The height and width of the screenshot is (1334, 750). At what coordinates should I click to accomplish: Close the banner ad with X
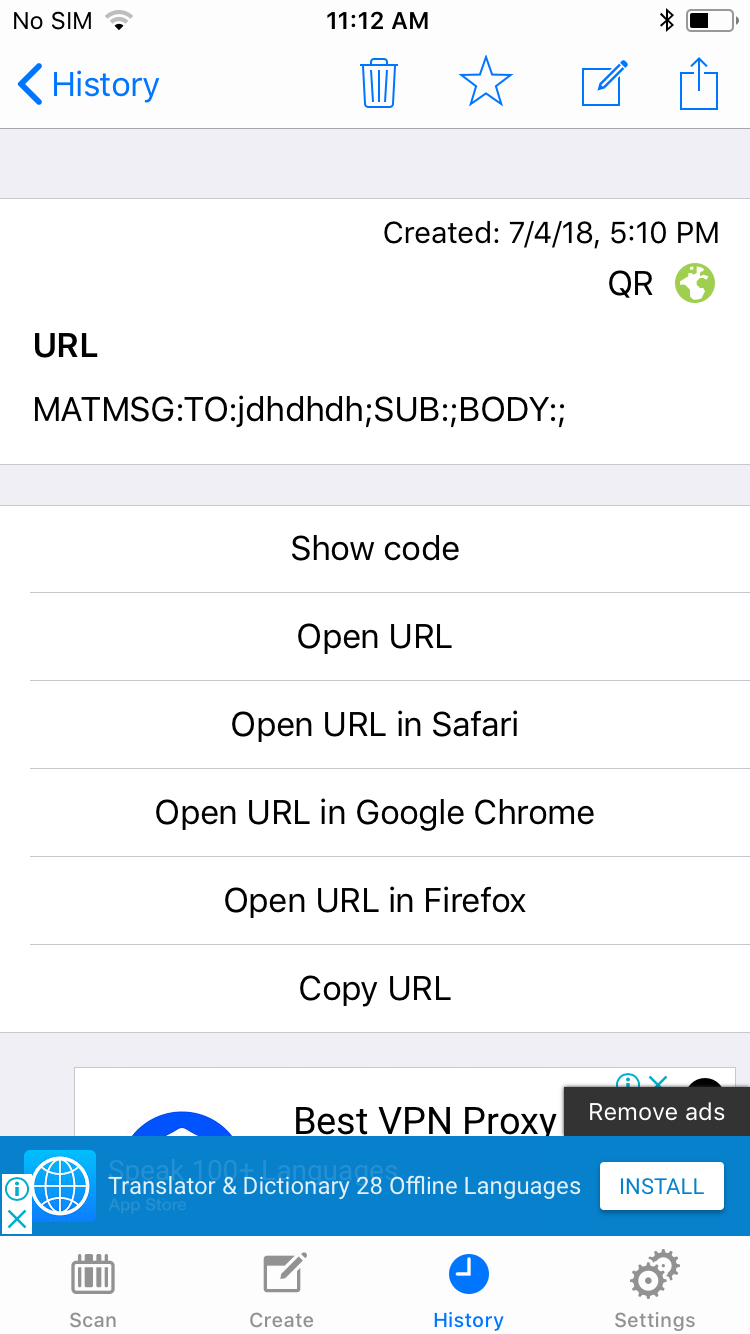point(16,1219)
